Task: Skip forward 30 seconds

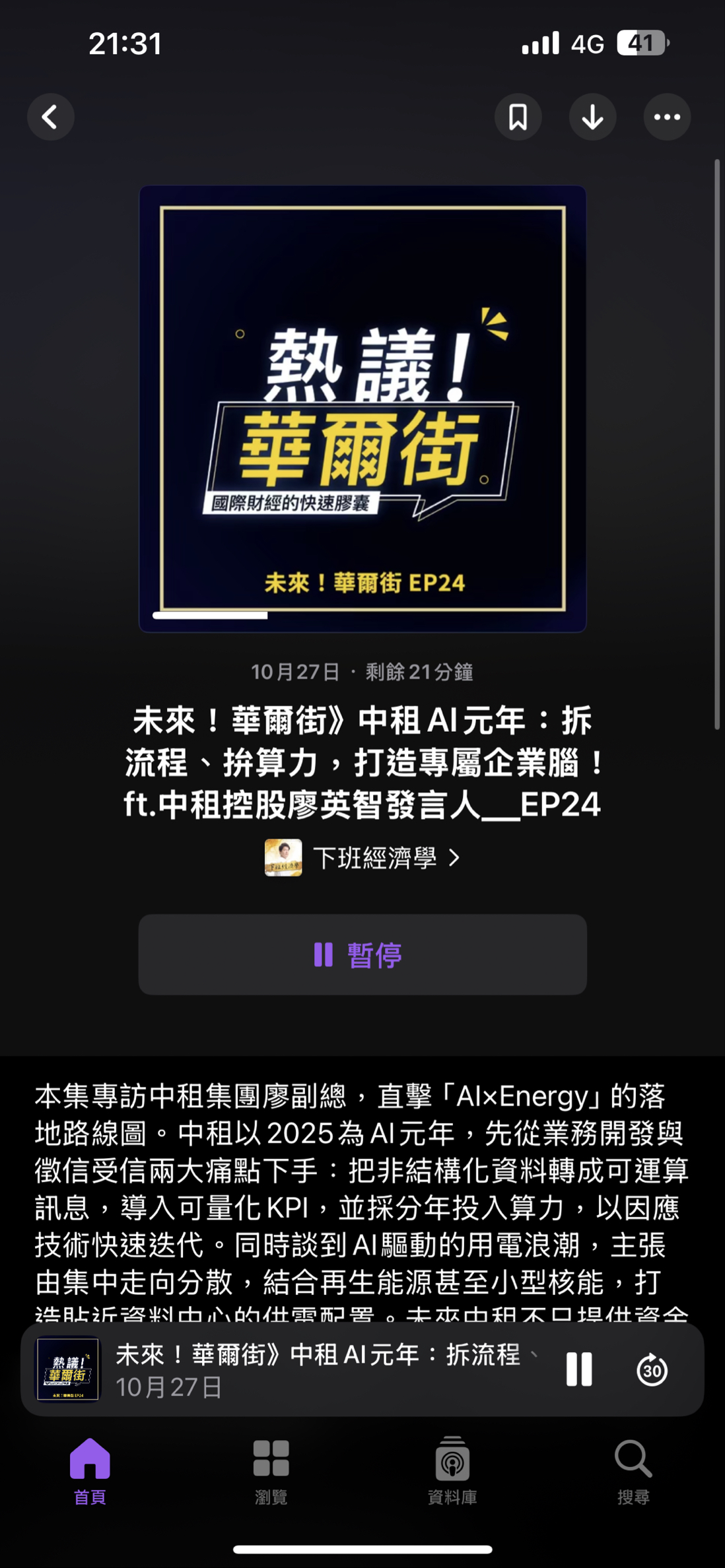Action: coord(652,1369)
